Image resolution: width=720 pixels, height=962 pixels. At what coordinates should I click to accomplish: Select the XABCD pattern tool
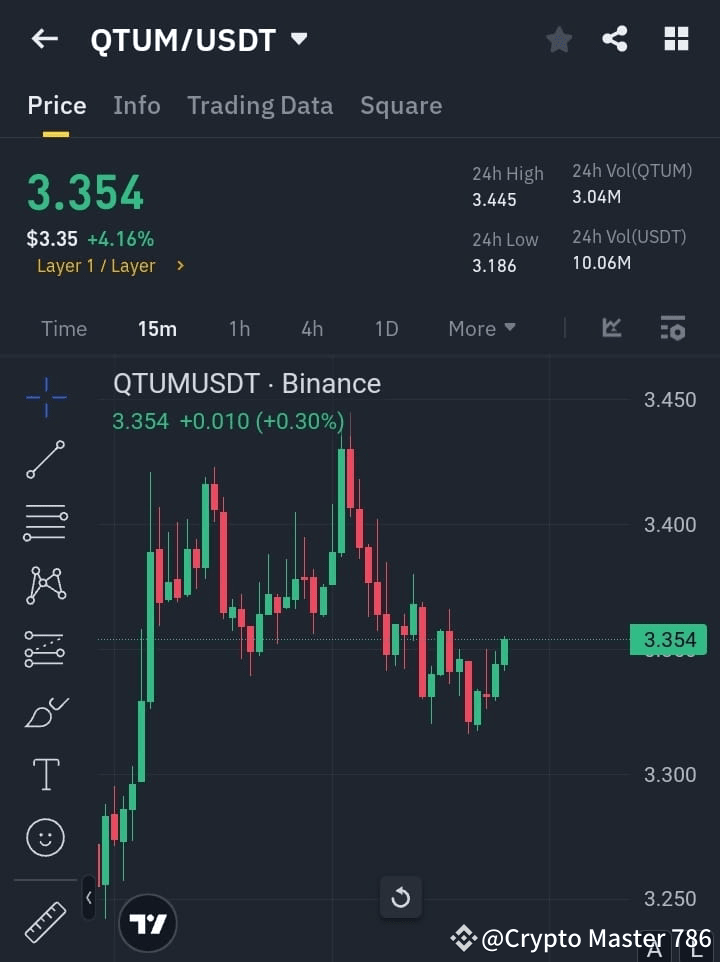tap(44, 586)
